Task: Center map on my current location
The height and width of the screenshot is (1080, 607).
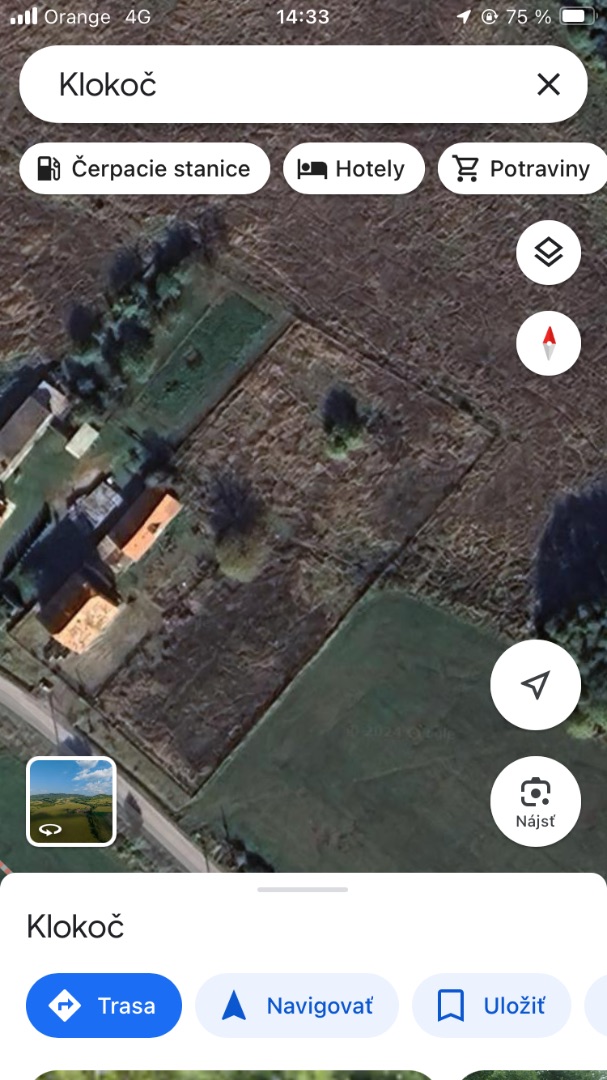Action: [x=535, y=685]
